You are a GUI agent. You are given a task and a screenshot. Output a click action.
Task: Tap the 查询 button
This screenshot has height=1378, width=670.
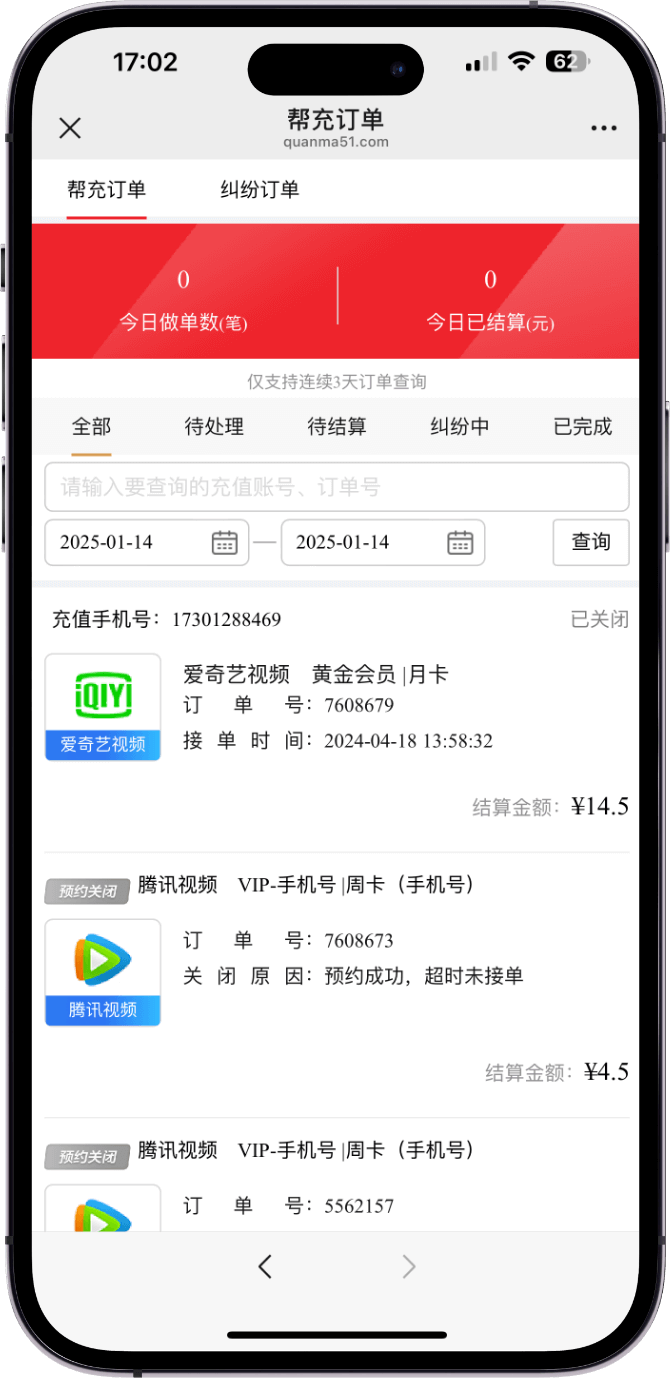590,543
